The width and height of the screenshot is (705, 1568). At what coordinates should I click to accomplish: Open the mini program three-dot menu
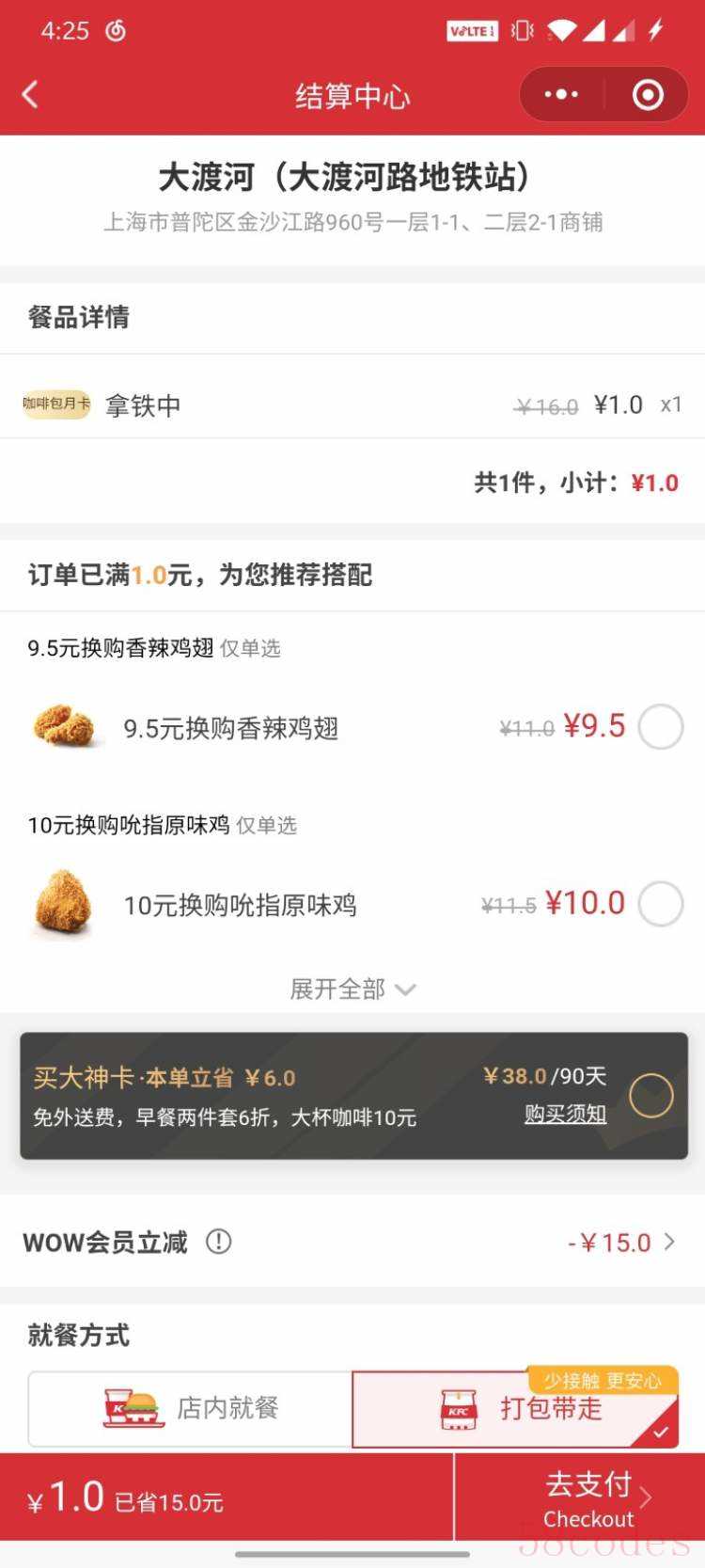pos(561,94)
